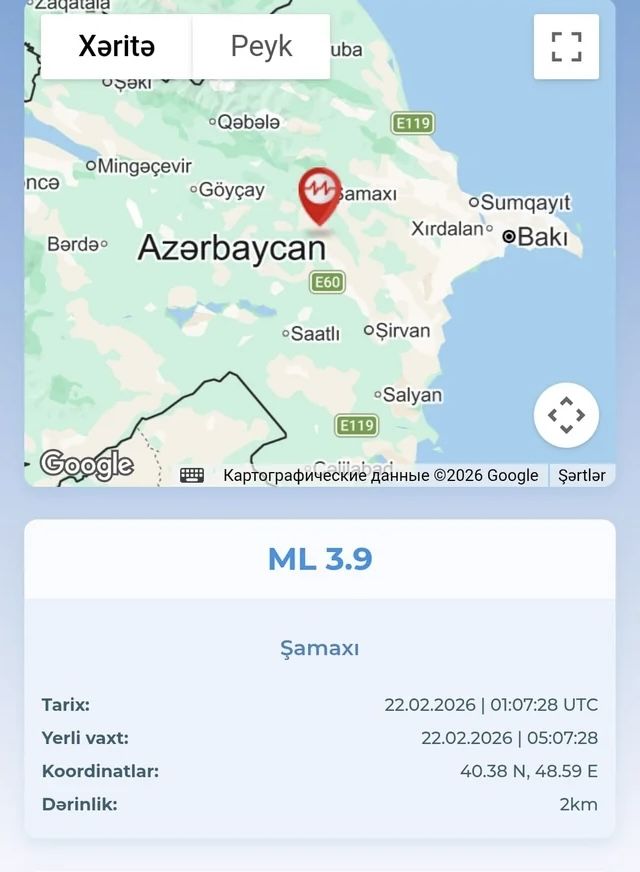The height and width of the screenshot is (872, 640).
Task: Switch map to Peyk satellite view
Action: pos(261,46)
